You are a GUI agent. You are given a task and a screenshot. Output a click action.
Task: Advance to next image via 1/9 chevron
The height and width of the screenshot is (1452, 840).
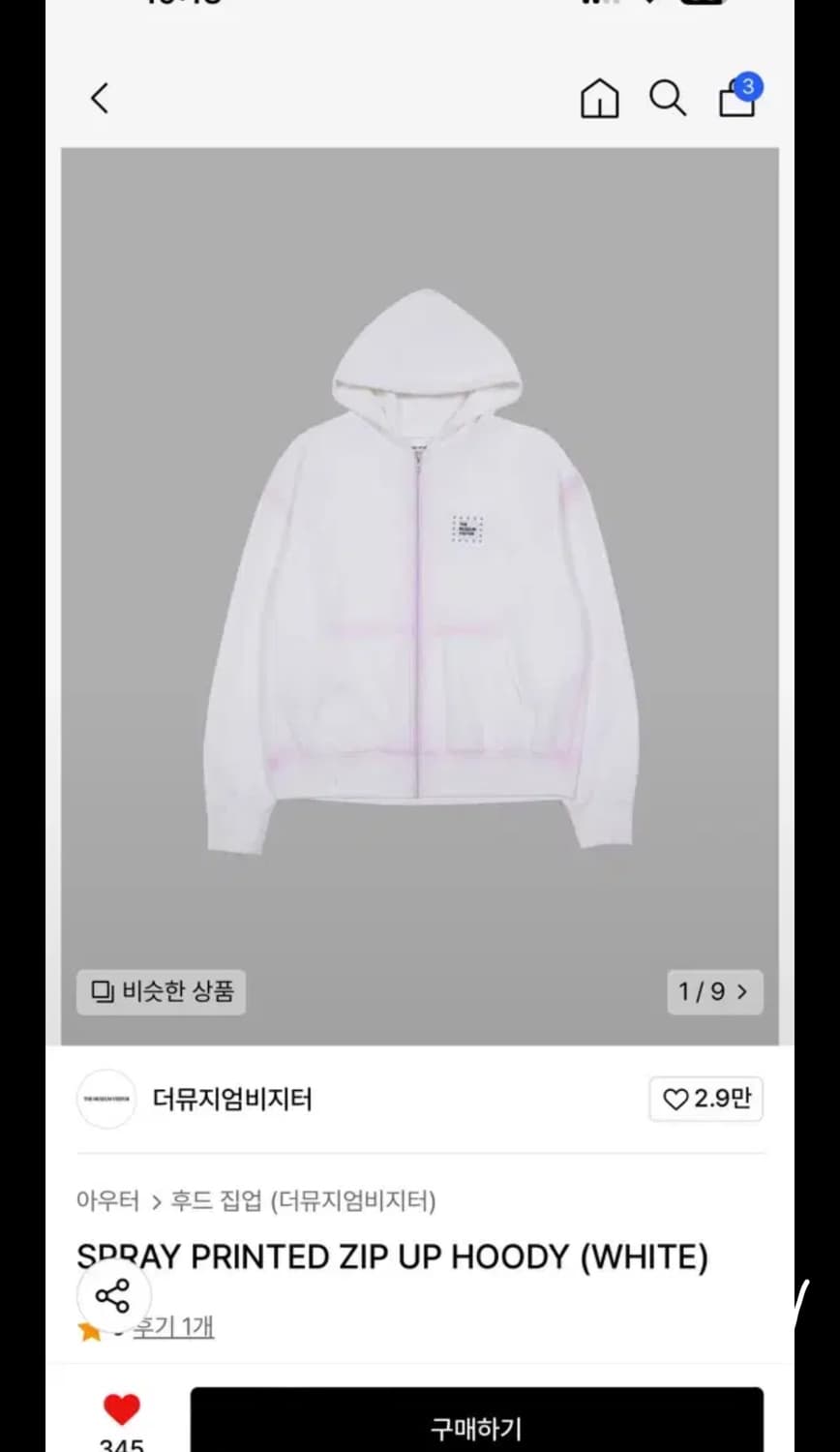pyautogui.click(x=743, y=992)
